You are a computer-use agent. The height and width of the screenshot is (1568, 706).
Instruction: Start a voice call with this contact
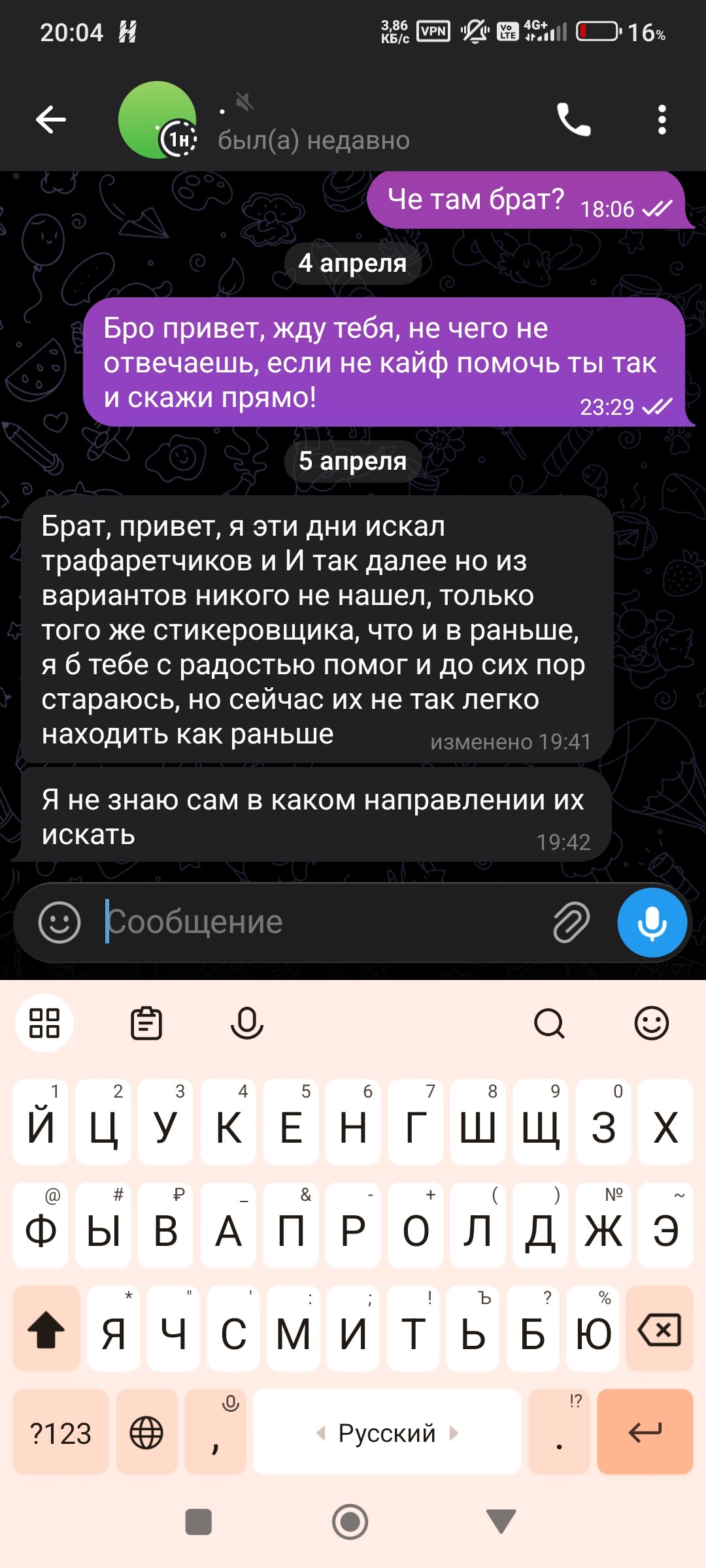pyautogui.click(x=573, y=120)
